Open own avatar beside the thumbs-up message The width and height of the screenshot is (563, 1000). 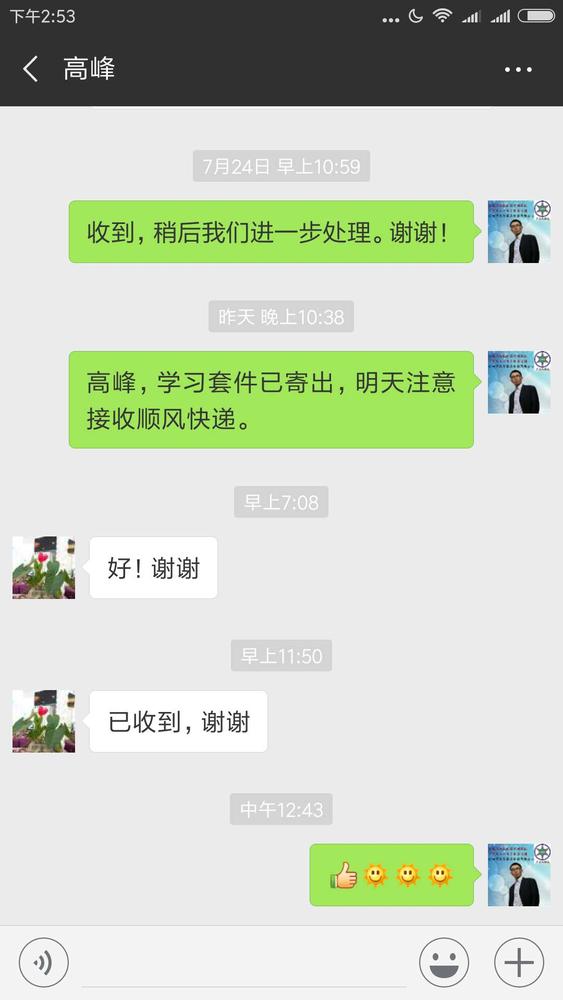tap(519, 874)
